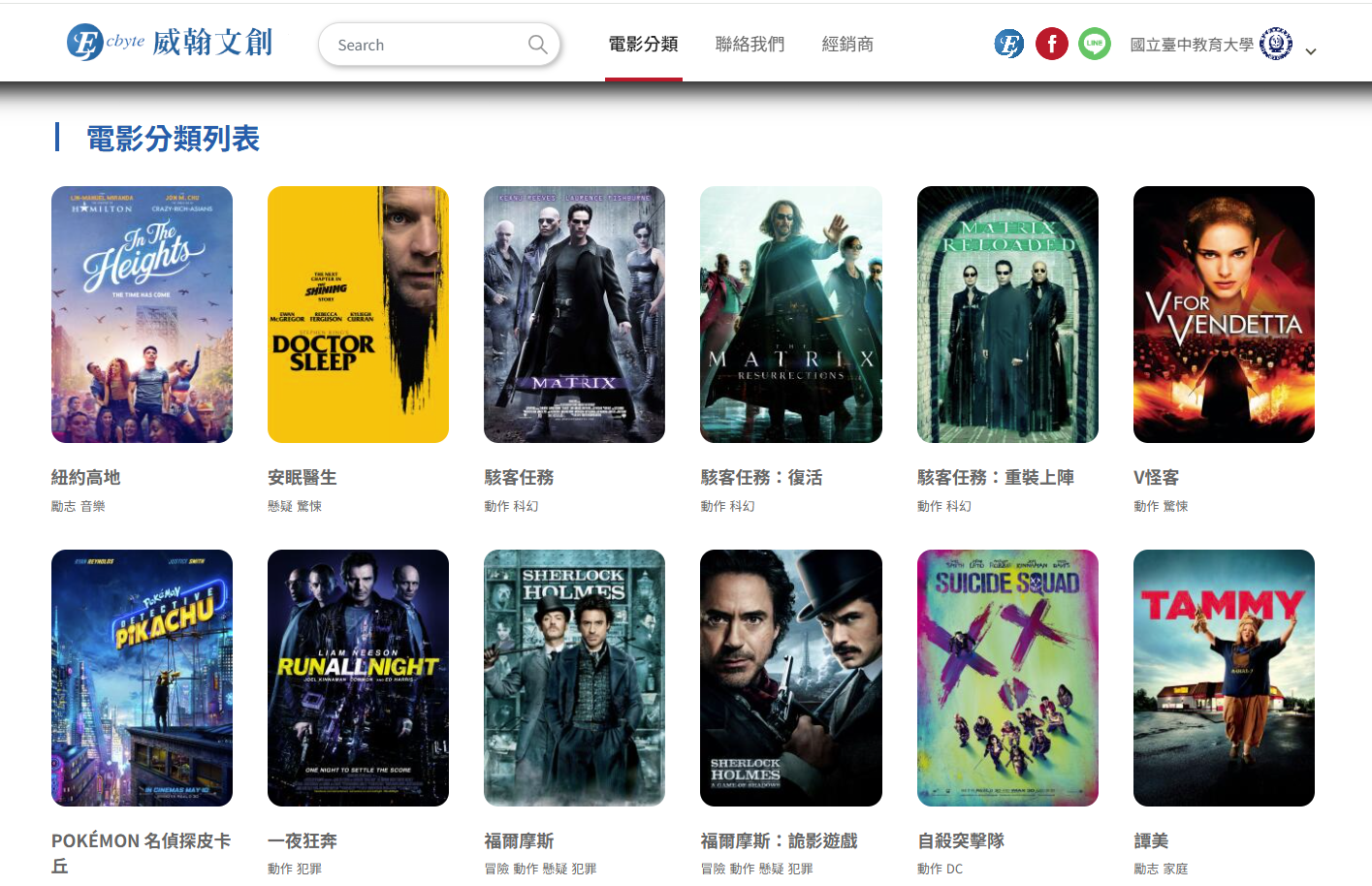Open movie V怪客
This screenshot has height=886, width=1372.
1224,314
